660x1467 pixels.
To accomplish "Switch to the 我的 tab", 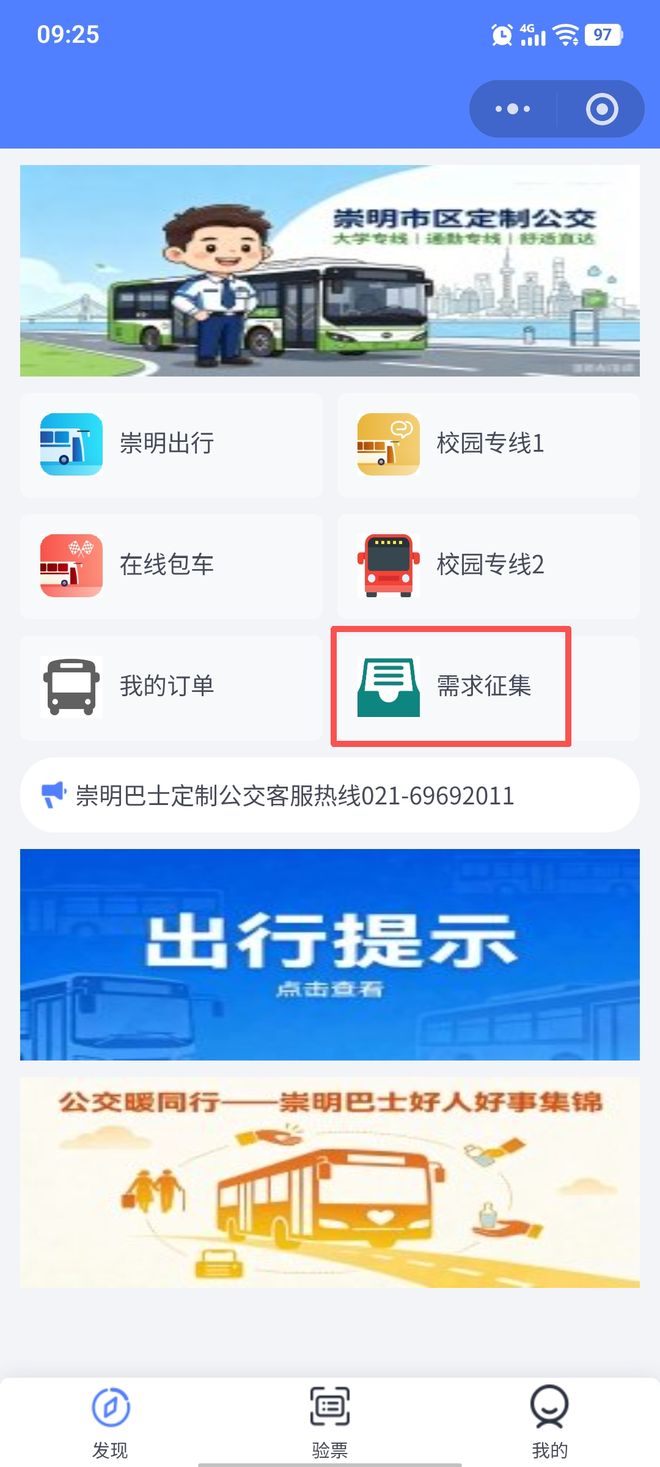I will point(549,1423).
